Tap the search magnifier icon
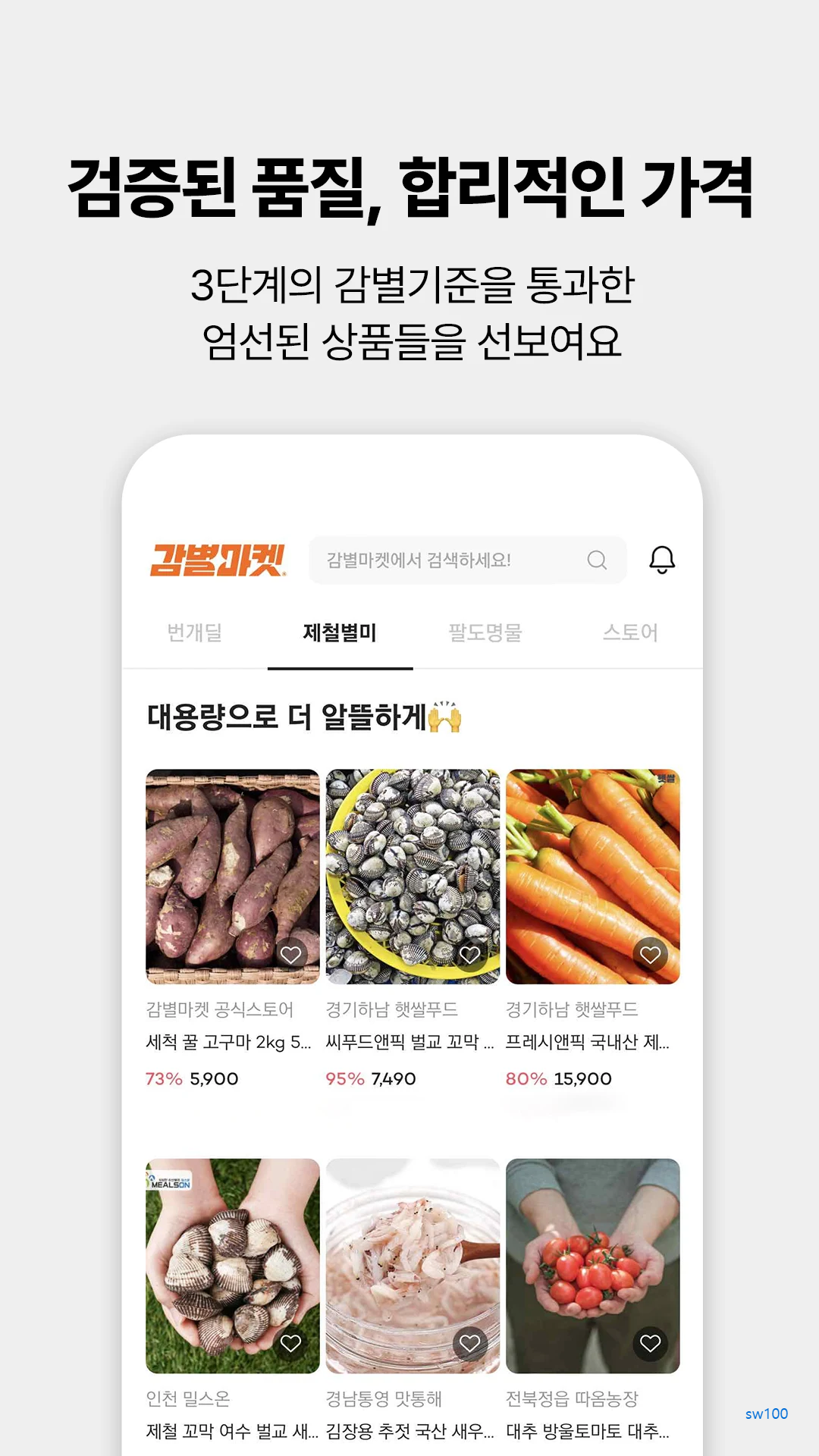This screenshot has height=1456, width=819. [x=596, y=560]
